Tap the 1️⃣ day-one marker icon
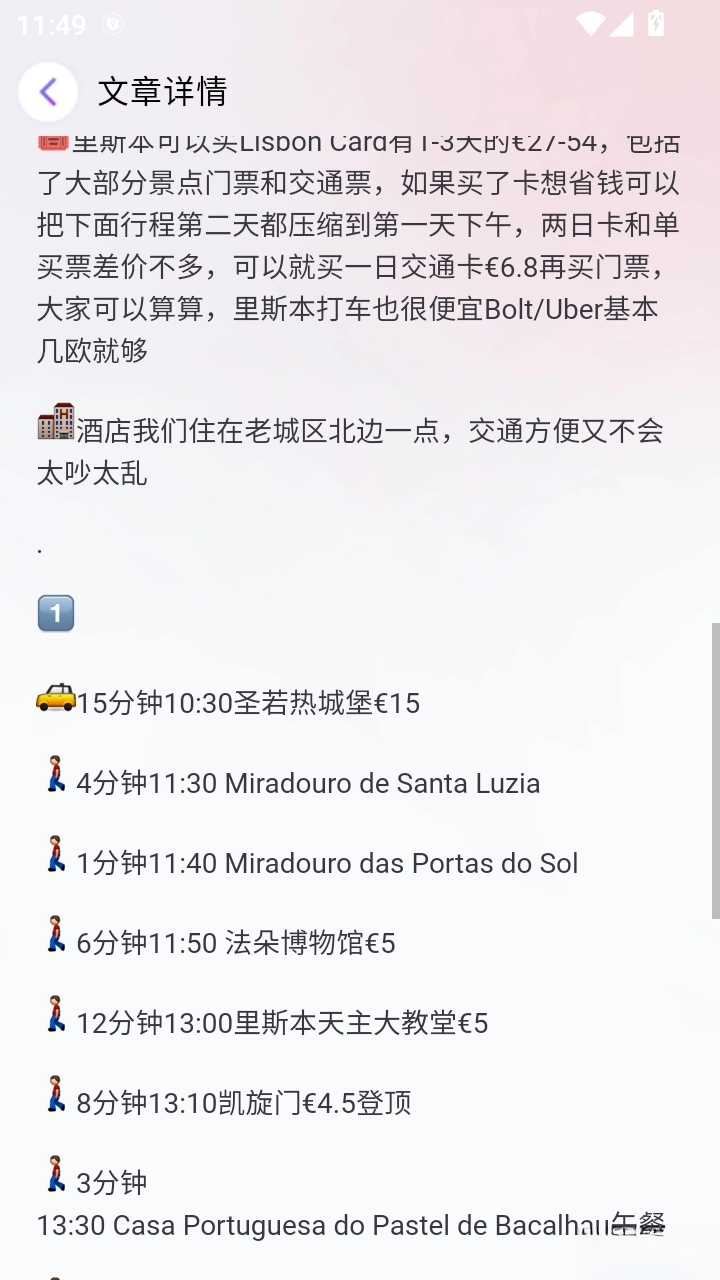The height and width of the screenshot is (1280, 720). pos(55,613)
